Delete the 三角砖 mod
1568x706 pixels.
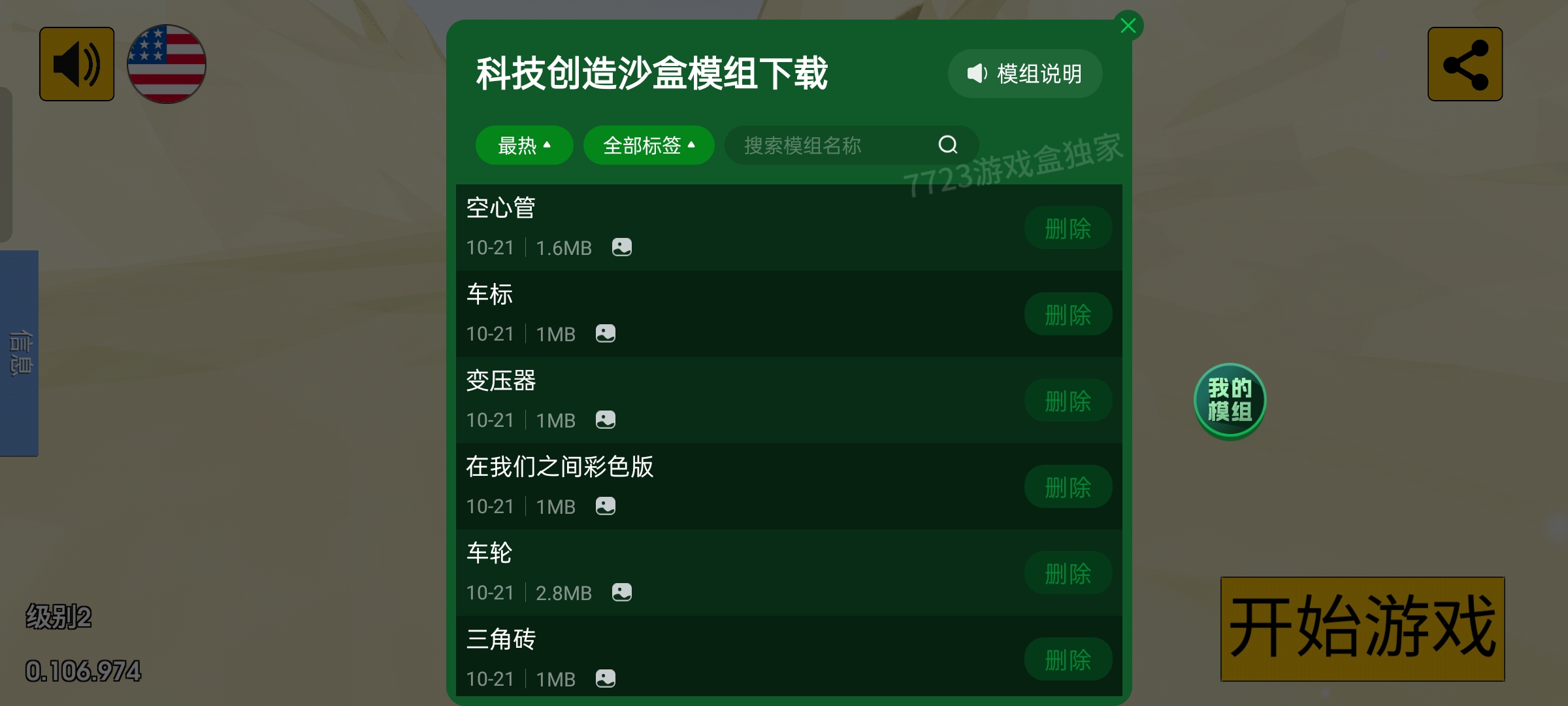click(1068, 660)
